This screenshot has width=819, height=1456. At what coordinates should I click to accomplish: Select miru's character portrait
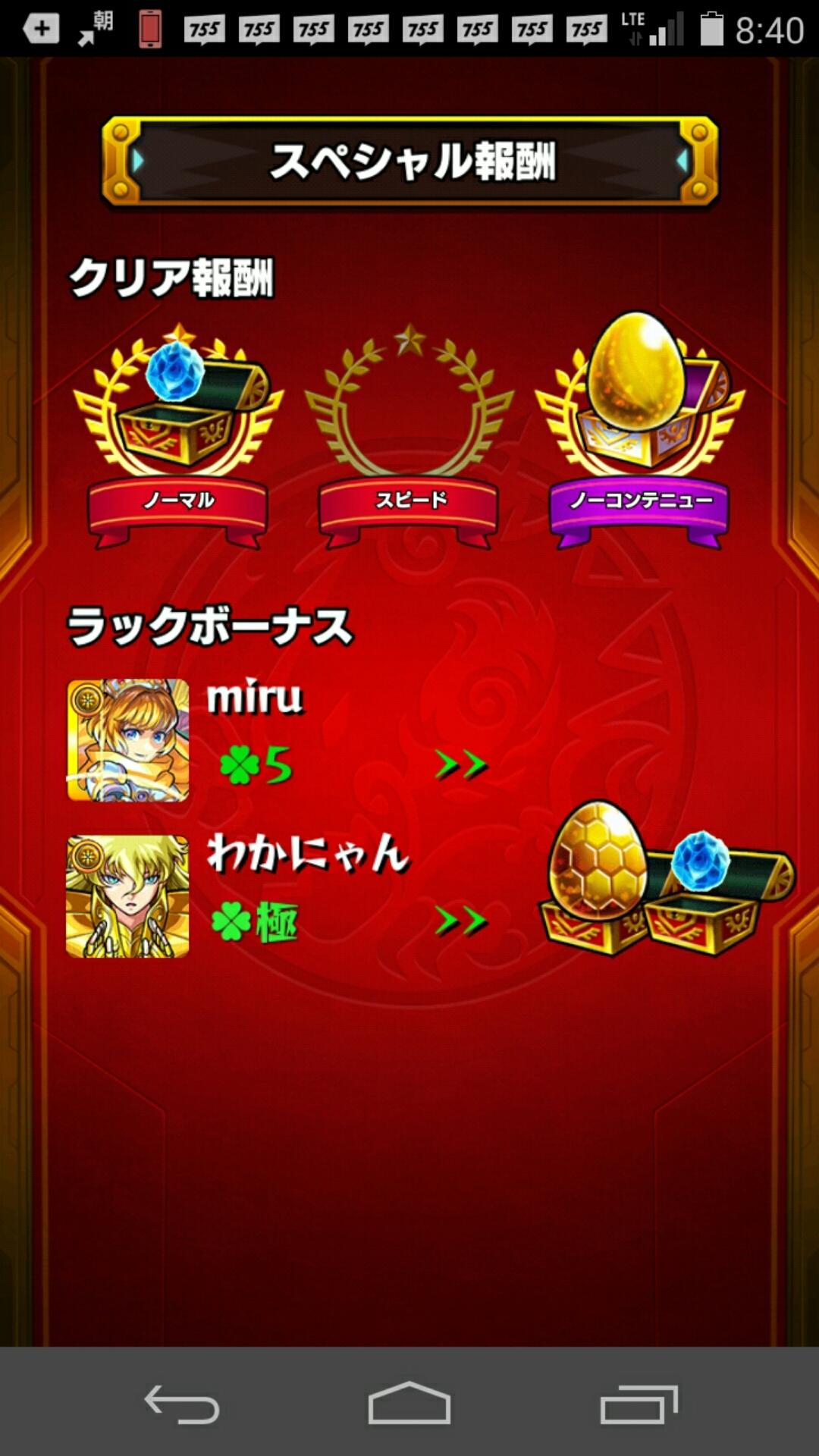127,739
